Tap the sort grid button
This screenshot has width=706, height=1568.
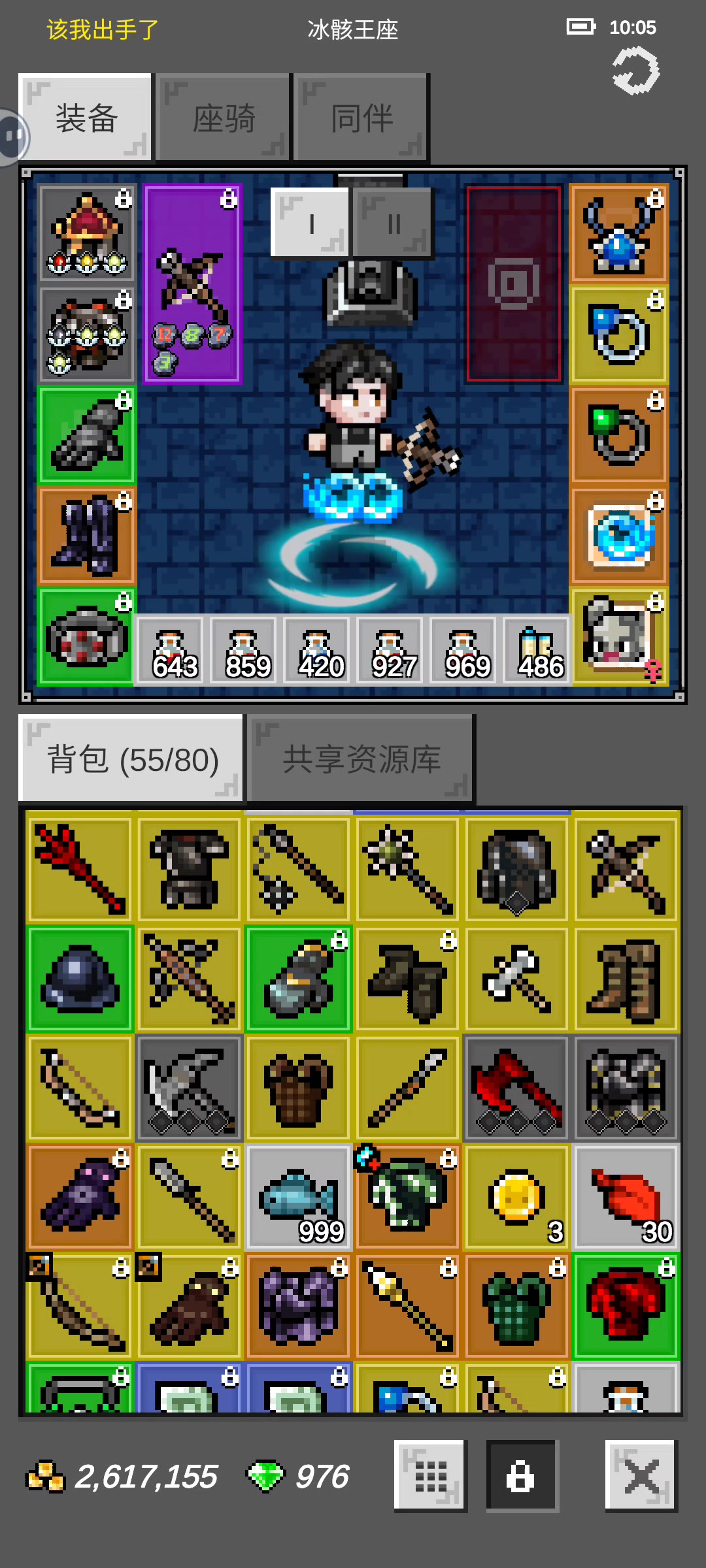[429, 1476]
